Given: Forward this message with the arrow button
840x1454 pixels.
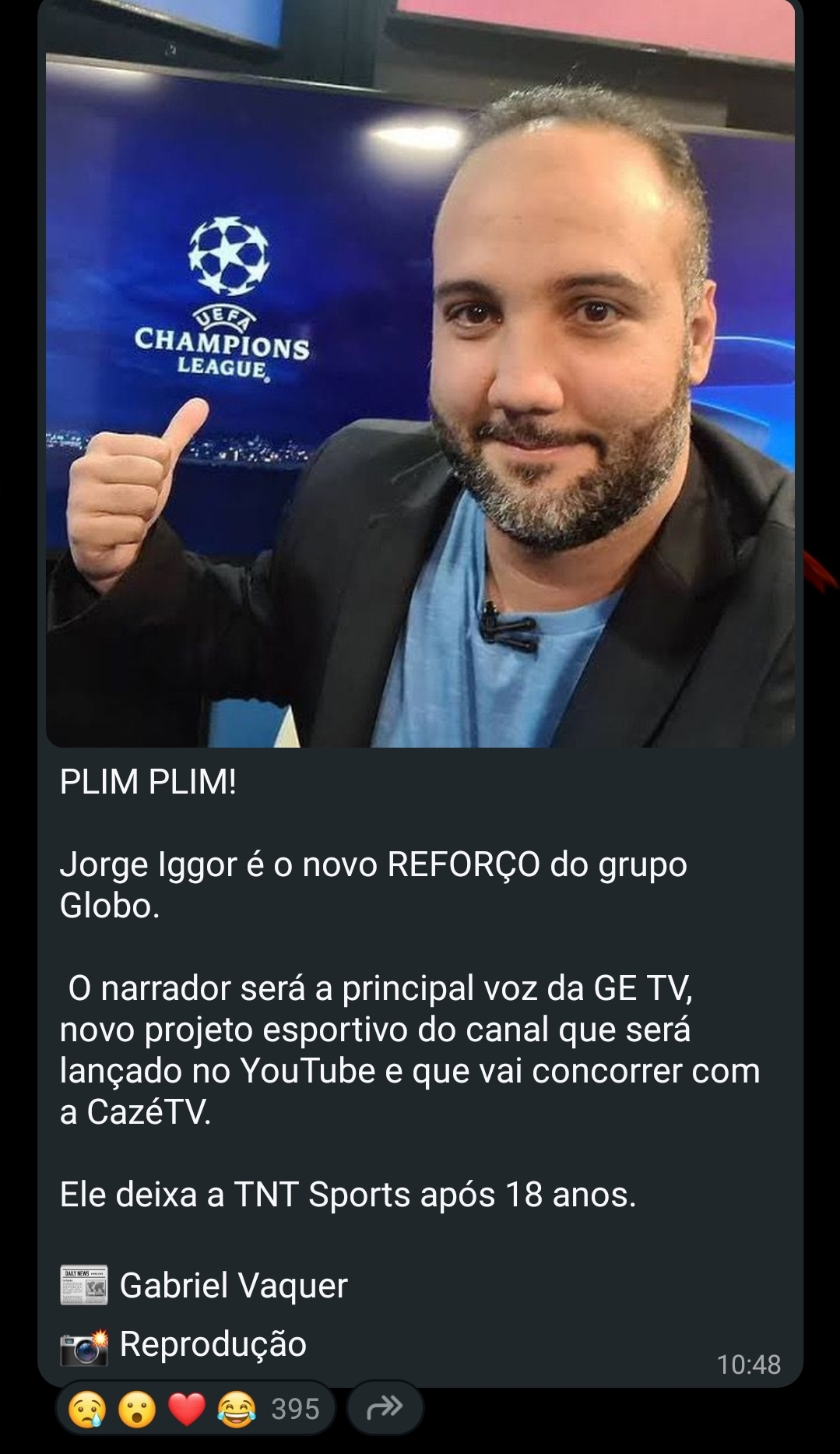Looking at the screenshot, I should pos(385,1407).
